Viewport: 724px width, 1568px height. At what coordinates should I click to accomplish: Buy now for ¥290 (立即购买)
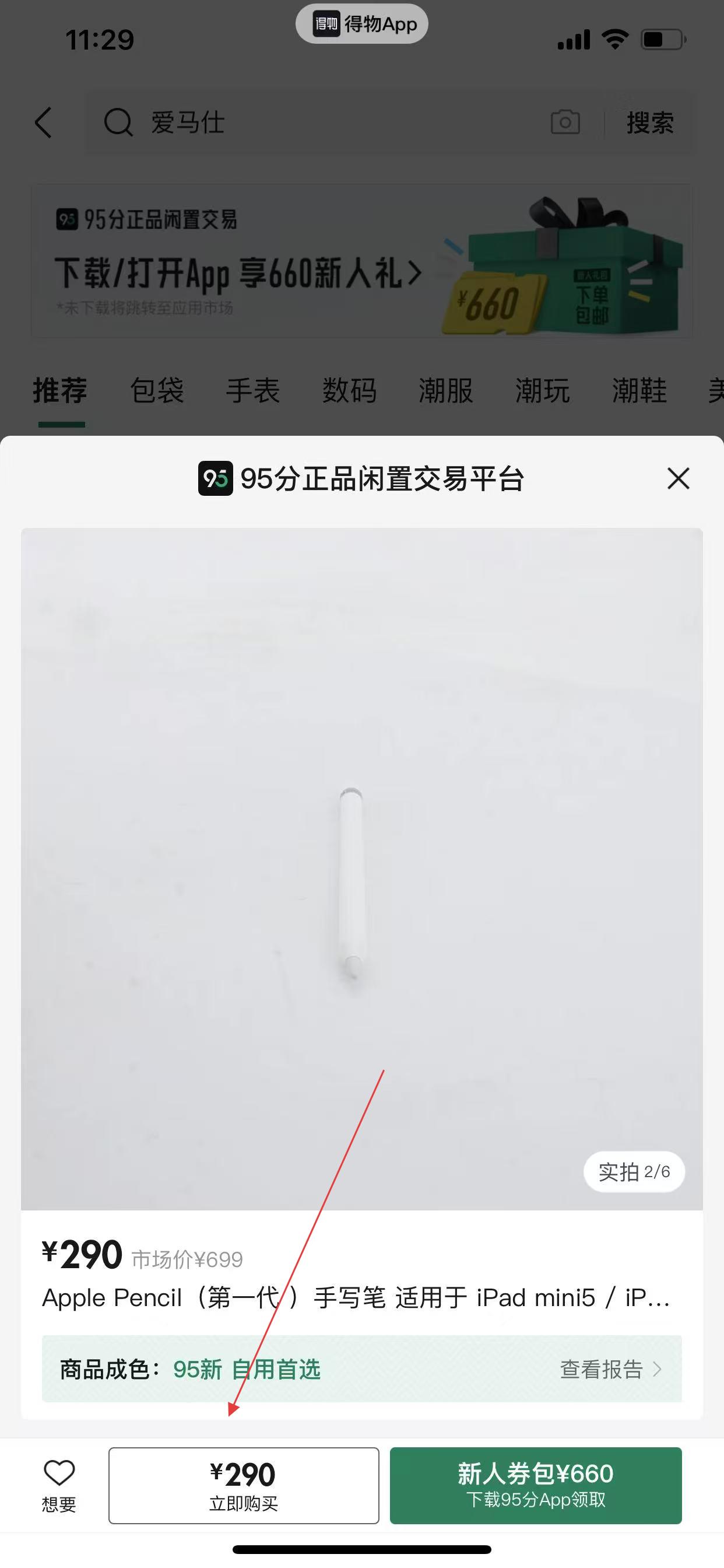[x=243, y=1485]
